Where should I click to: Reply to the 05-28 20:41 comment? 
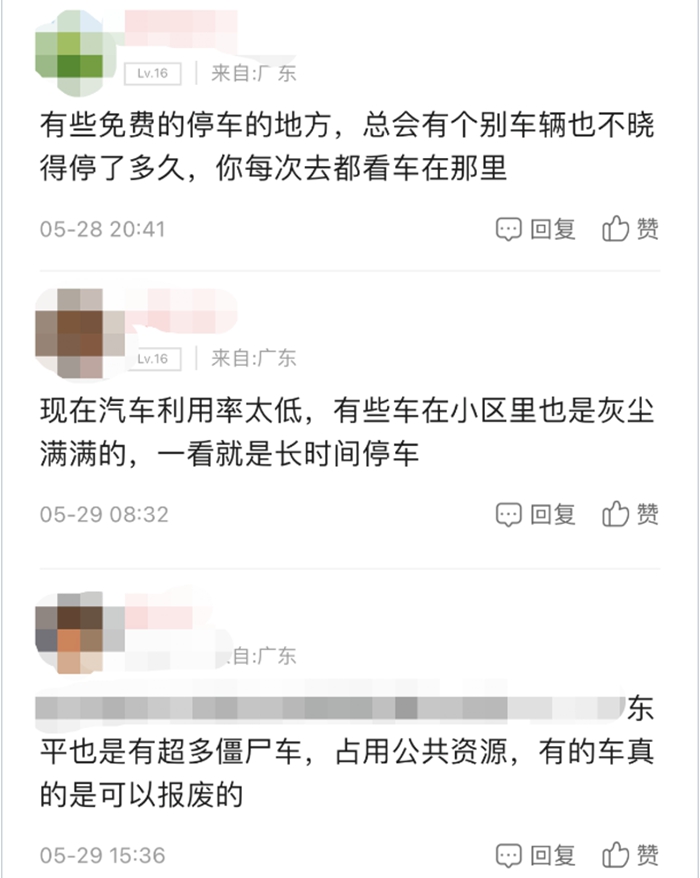coord(537,229)
